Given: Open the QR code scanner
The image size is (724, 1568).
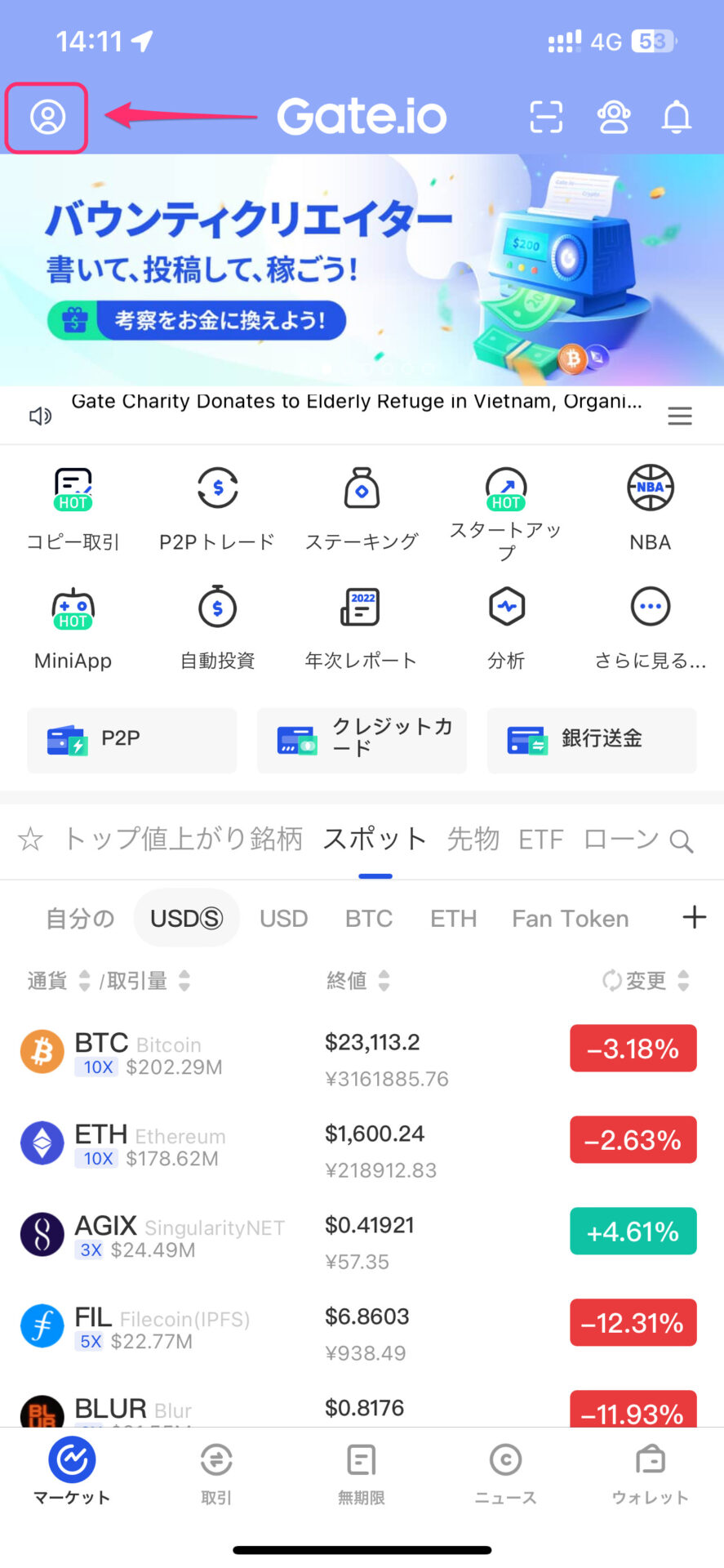Looking at the screenshot, I should click(545, 117).
